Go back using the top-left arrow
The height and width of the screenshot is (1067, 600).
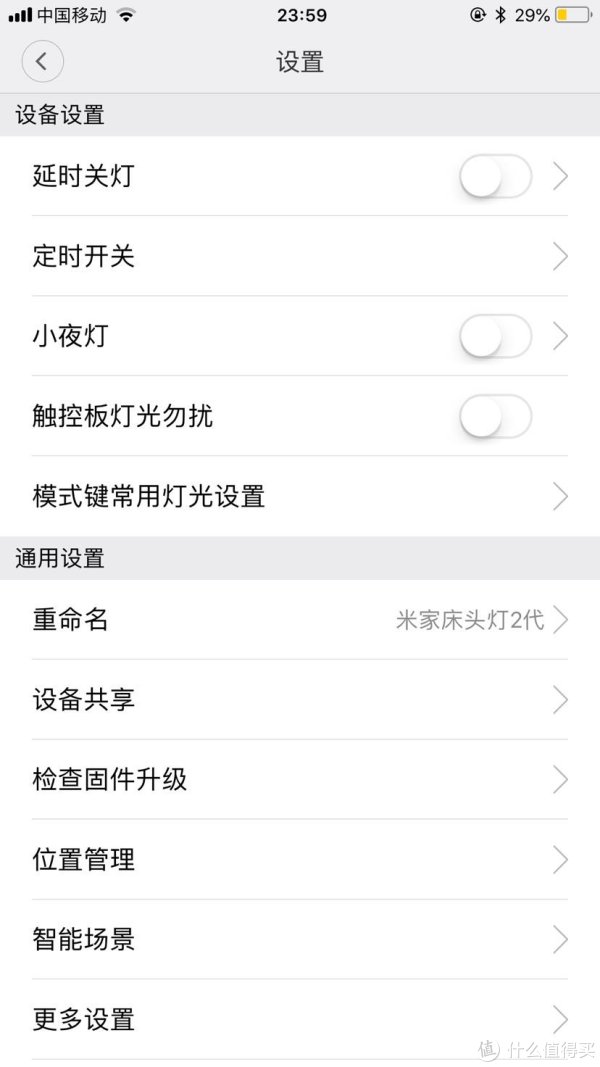[42, 61]
